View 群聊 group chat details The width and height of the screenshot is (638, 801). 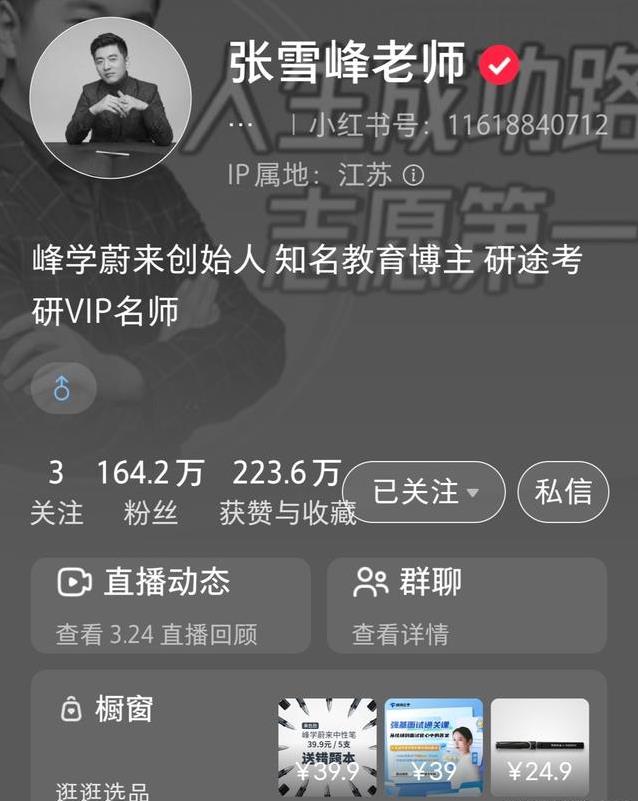coord(466,605)
